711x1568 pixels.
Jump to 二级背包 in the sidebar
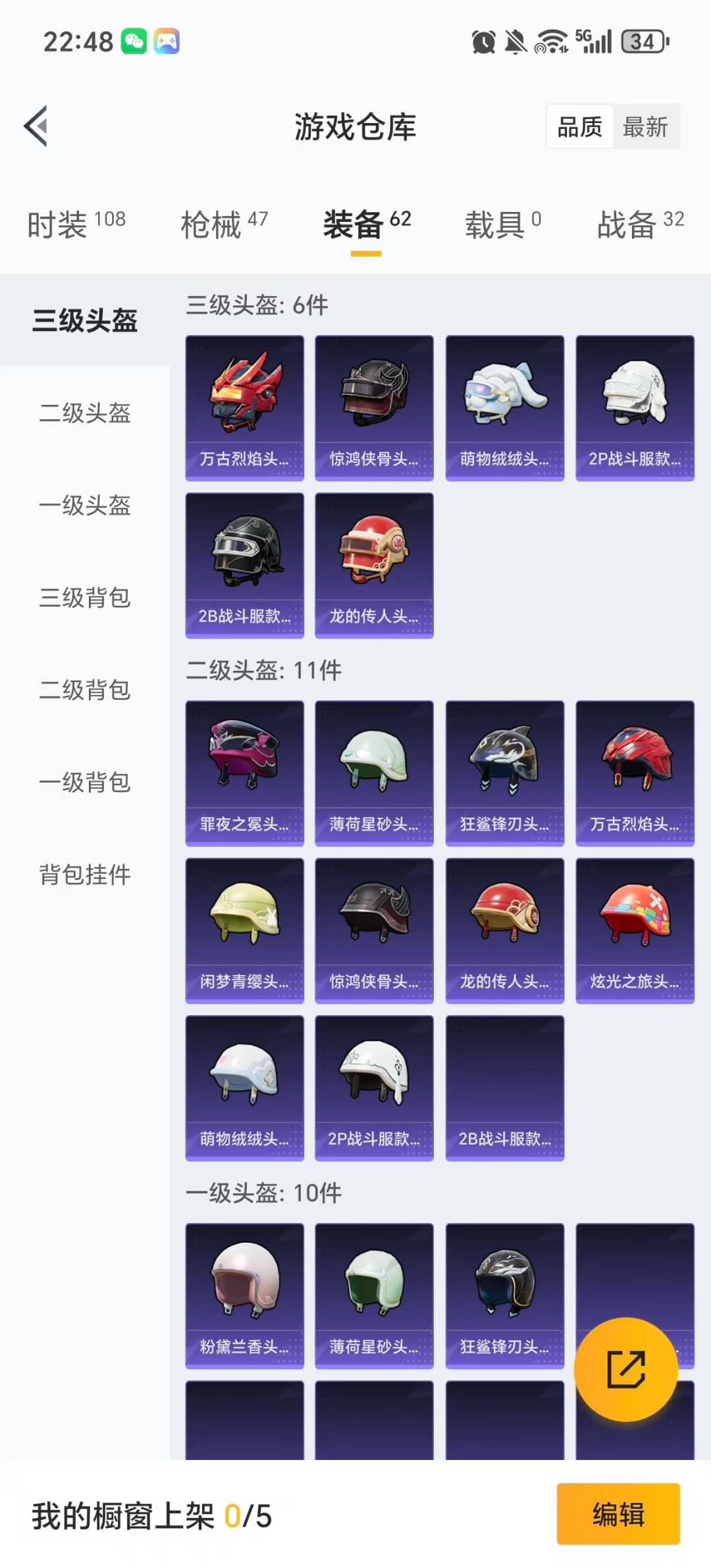pos(85,690)
